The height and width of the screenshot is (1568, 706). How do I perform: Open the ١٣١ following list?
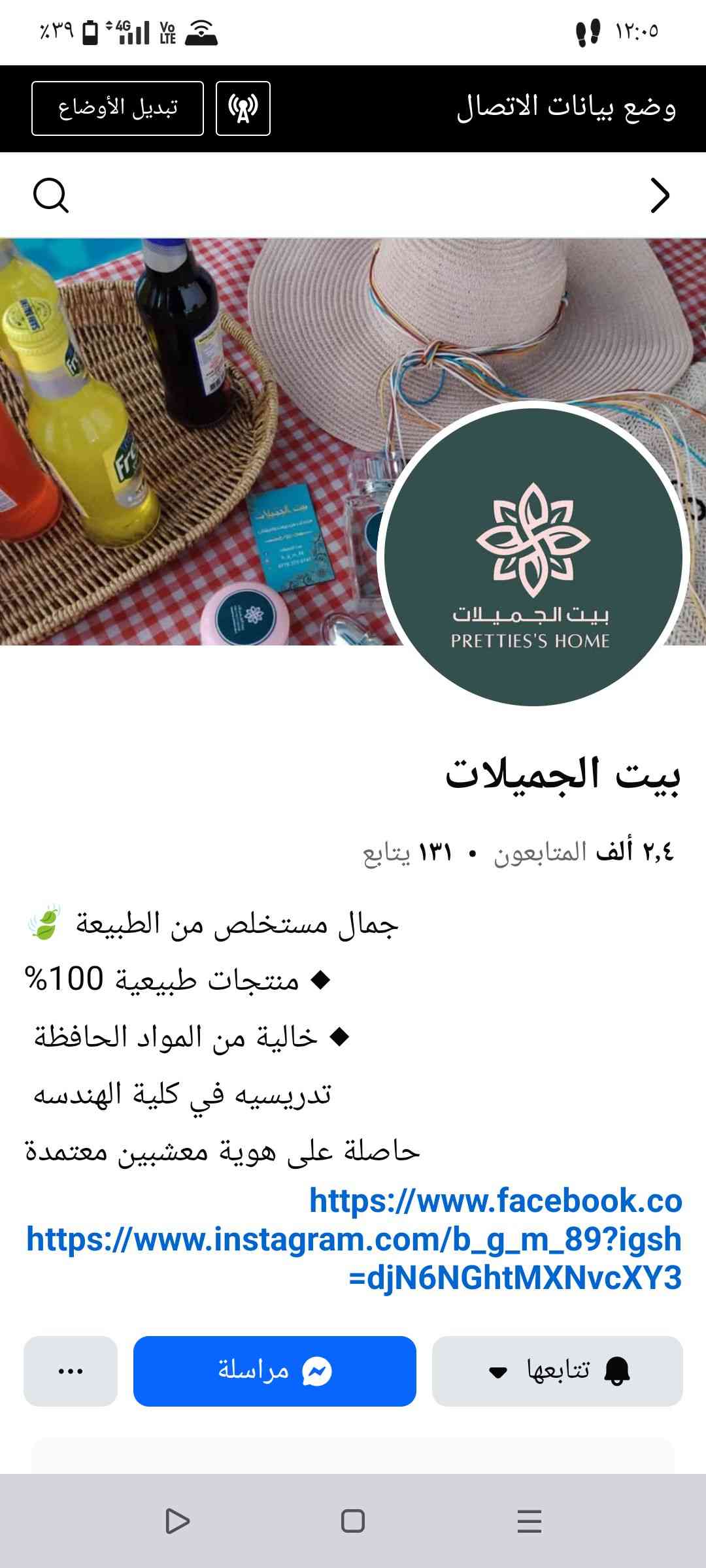408,852
